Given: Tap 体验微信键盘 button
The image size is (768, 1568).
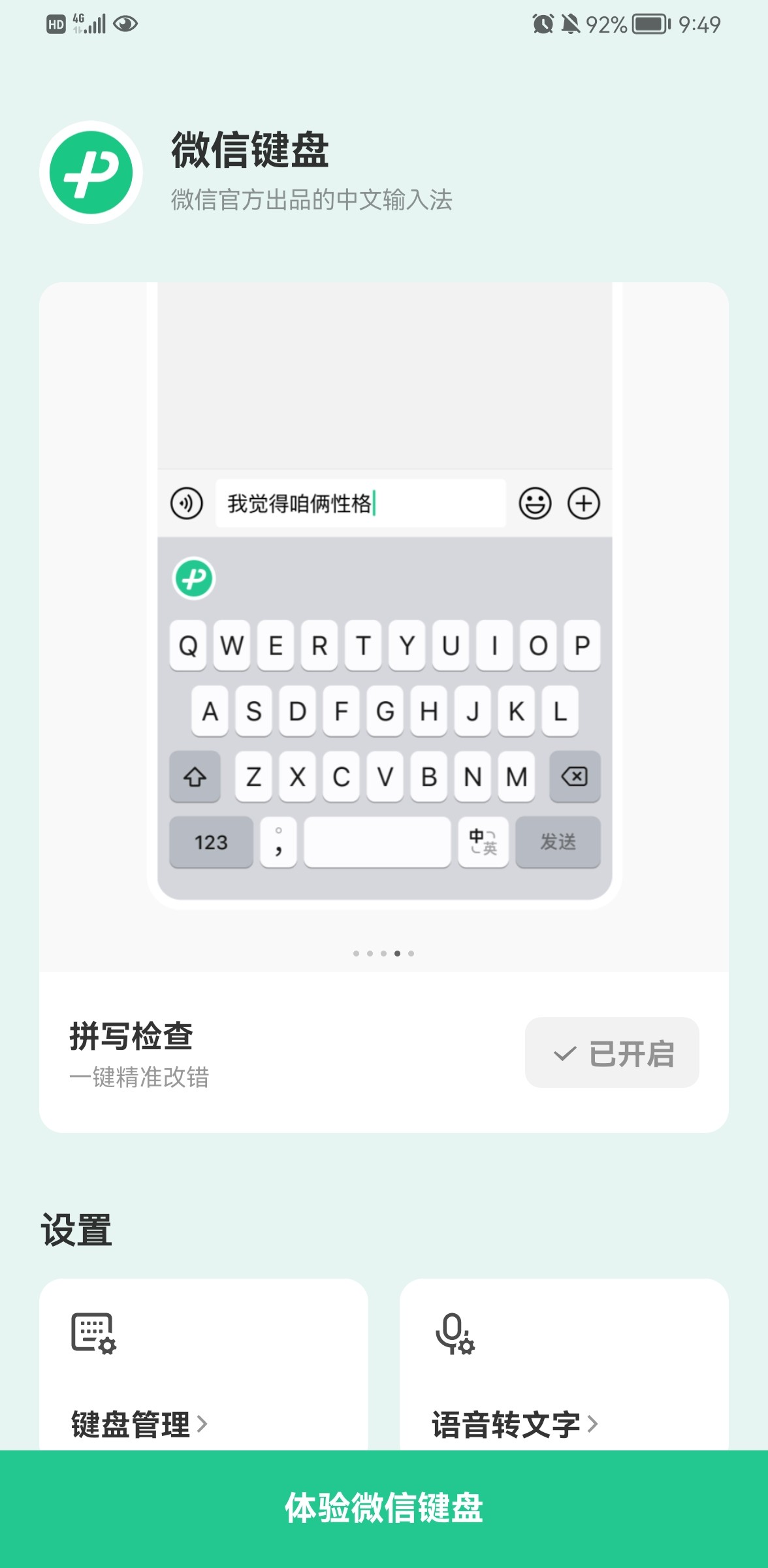Looking at the screenshot, I should click(x=384, y=1508).
